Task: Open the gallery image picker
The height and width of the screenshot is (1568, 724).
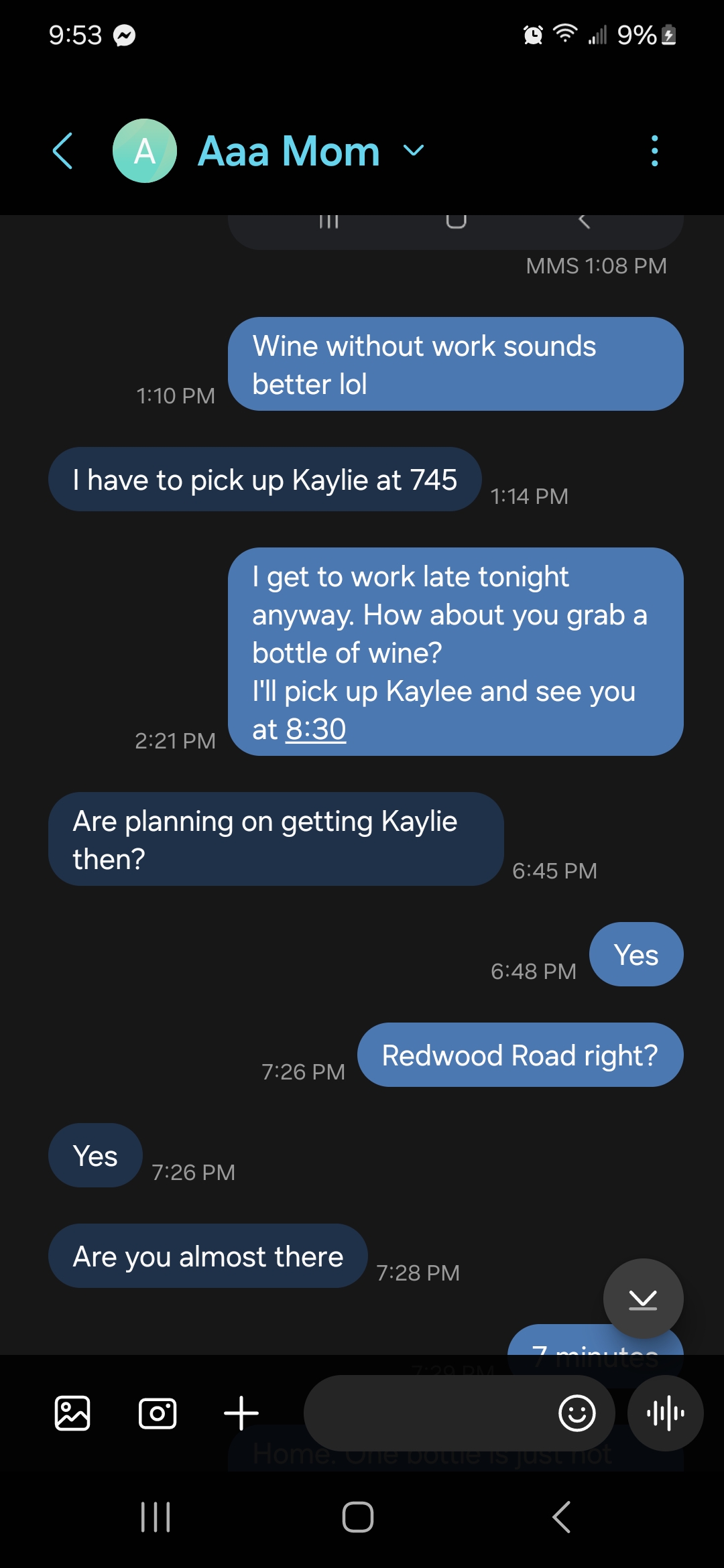Action: tap(72, 1413)
